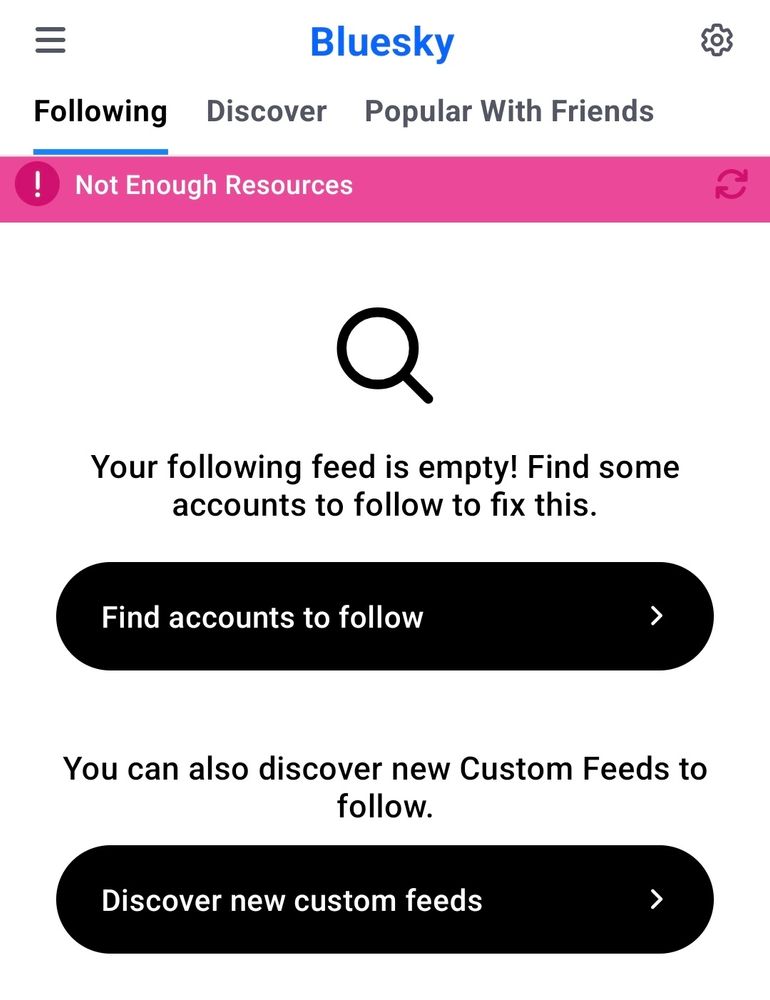Viewport: 770px width, 1000px height.
Task: Tap Find accounts to follow
Action: [x=385, y=616]
